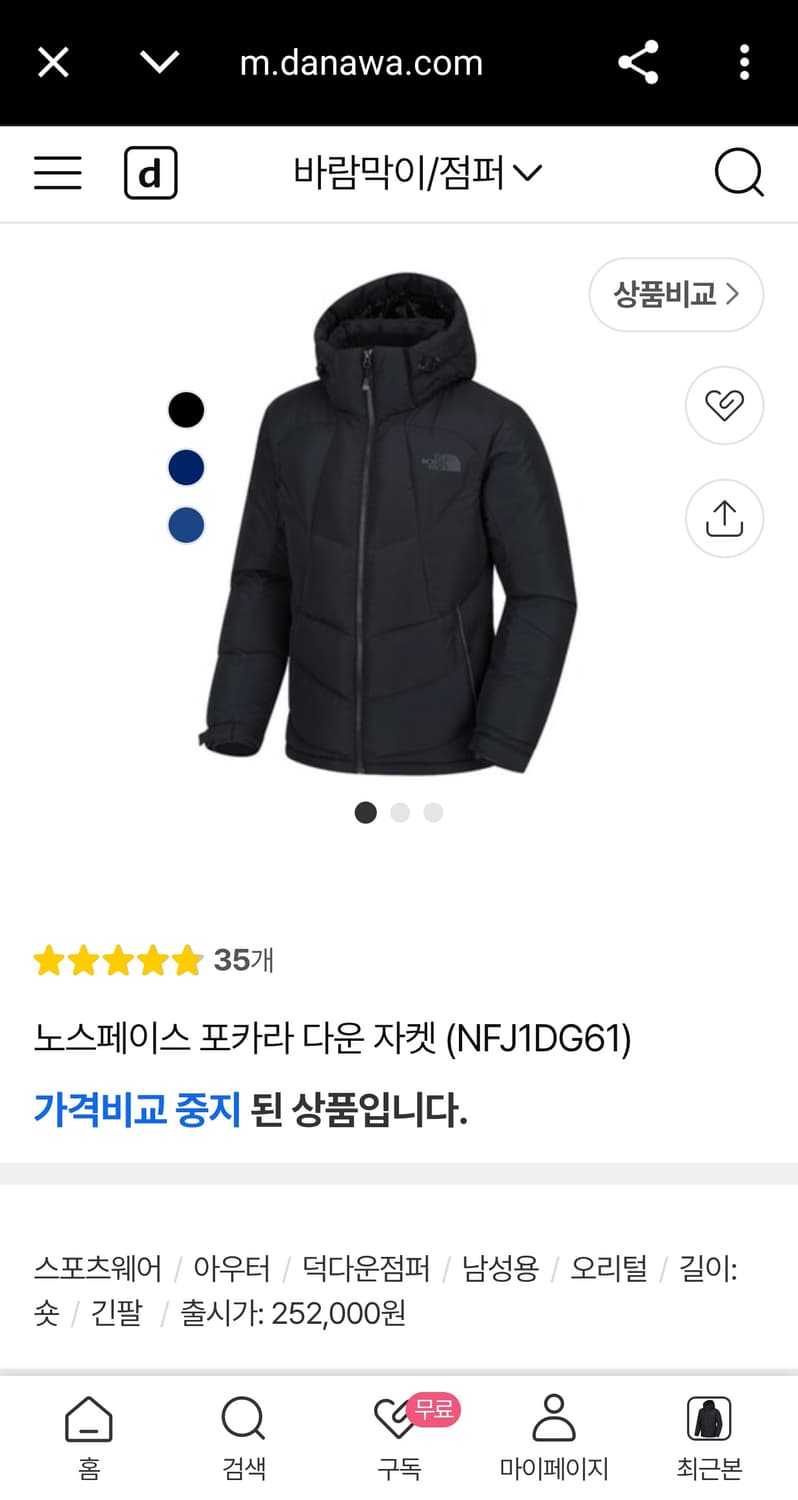Tap the Danawa logo icon
The height and width of the screenshot is (1500, 798).
point(150,172)
